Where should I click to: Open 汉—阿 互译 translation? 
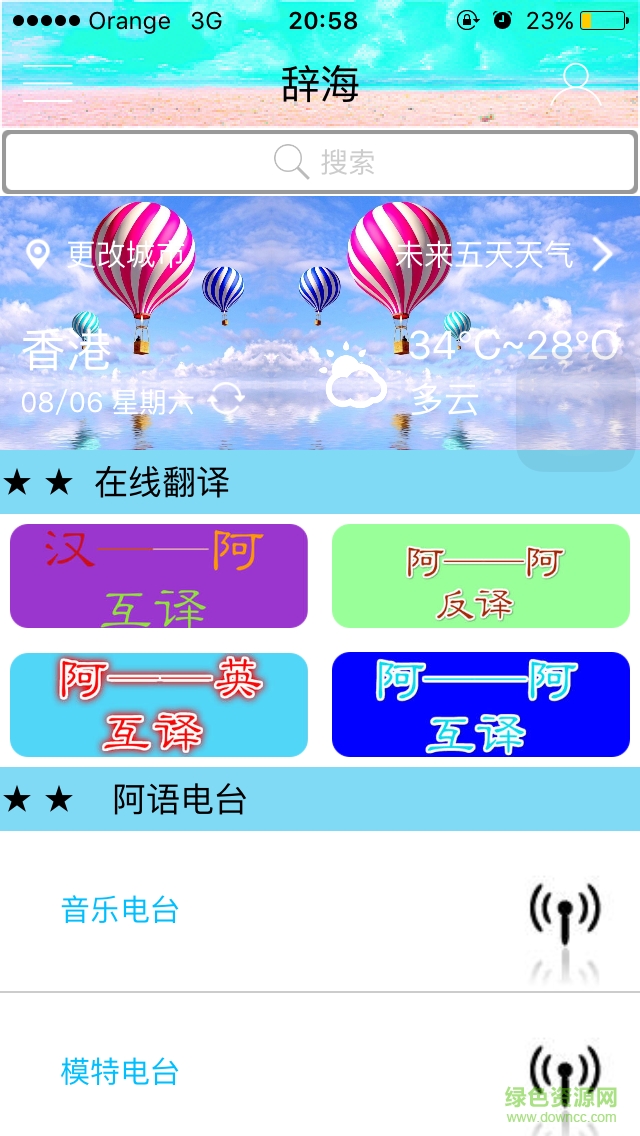pos(159,576)
